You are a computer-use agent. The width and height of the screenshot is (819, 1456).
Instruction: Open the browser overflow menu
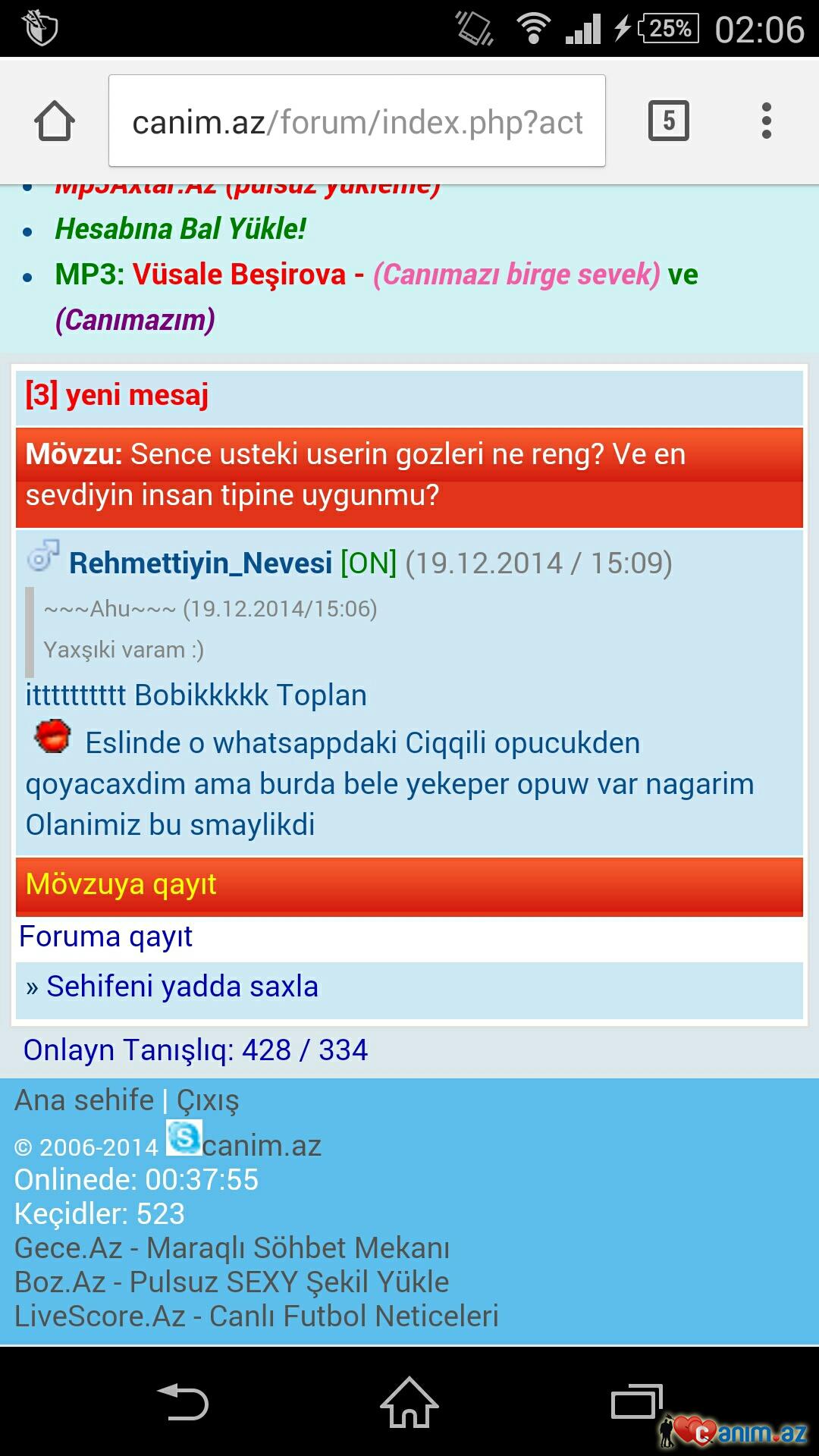pyautogui.click(x=767, y=121)
